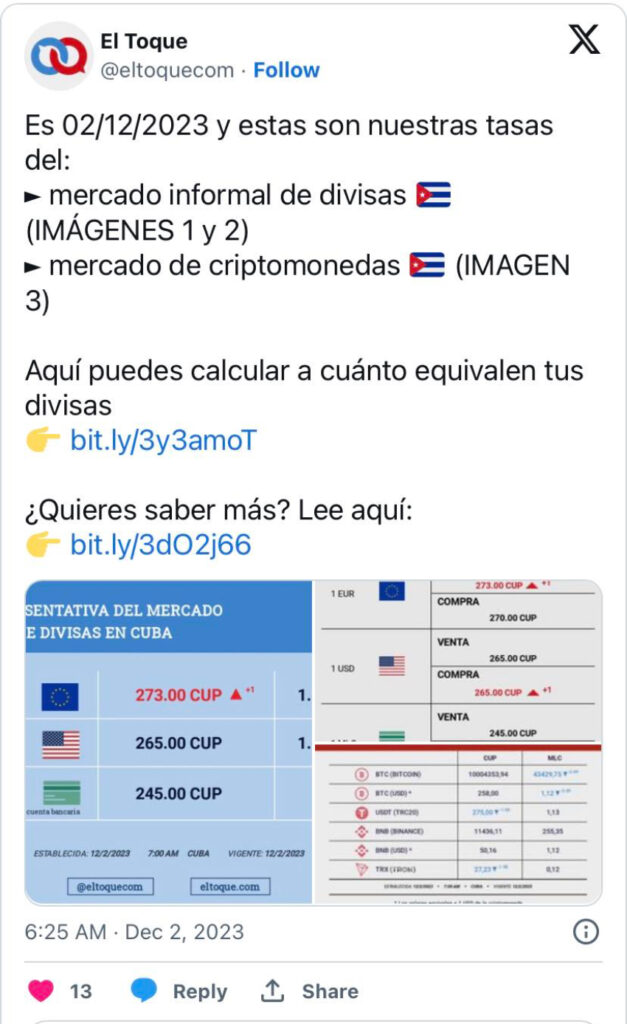Viewport: 627px width, 1024px height.
Task: Open the COMPRA/VENTA rates image
Action: coord(458,661)
